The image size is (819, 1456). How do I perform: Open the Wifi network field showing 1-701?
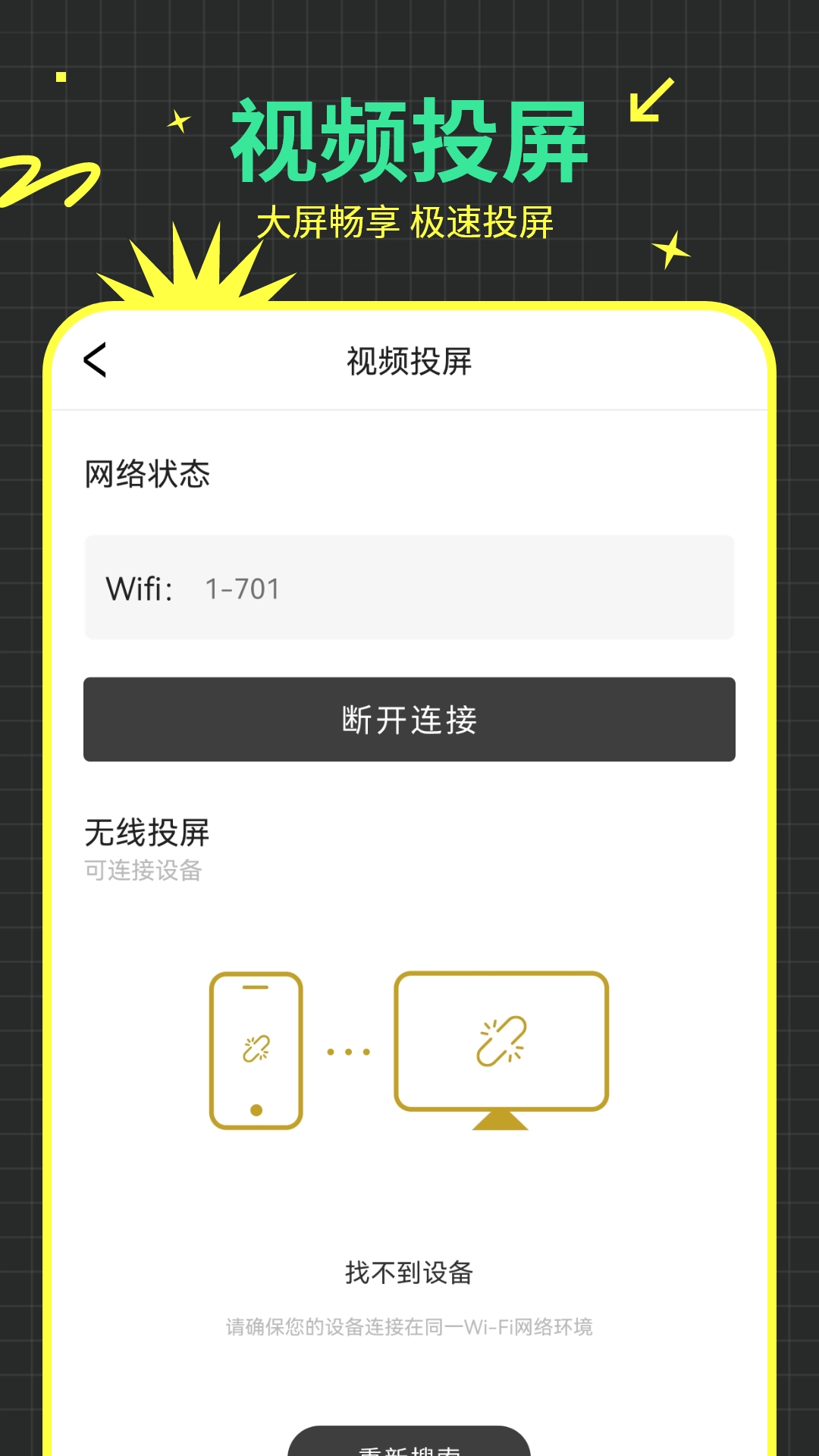pos(409,588)
